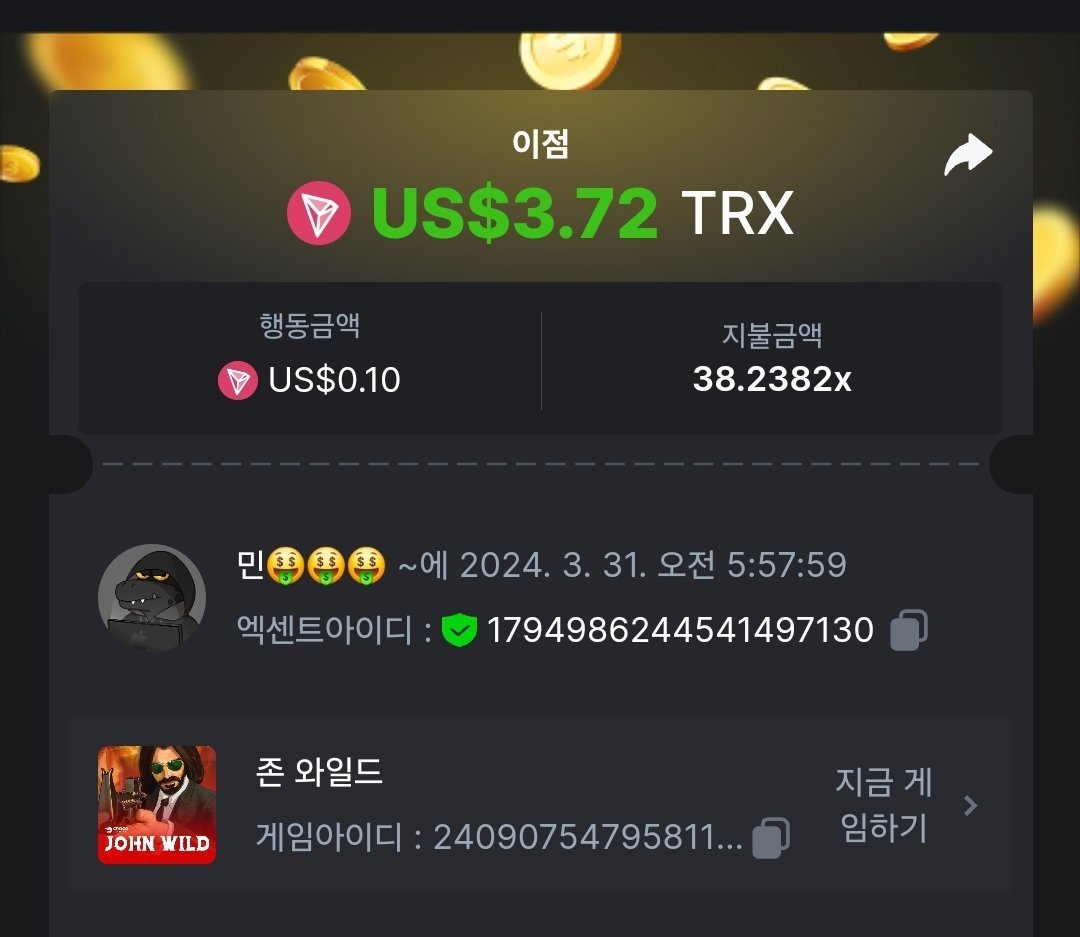The width and height of the screenshot is (1080, 937).
Task: Copy the 엑센트아이디 number
Action: coord(908,630)
